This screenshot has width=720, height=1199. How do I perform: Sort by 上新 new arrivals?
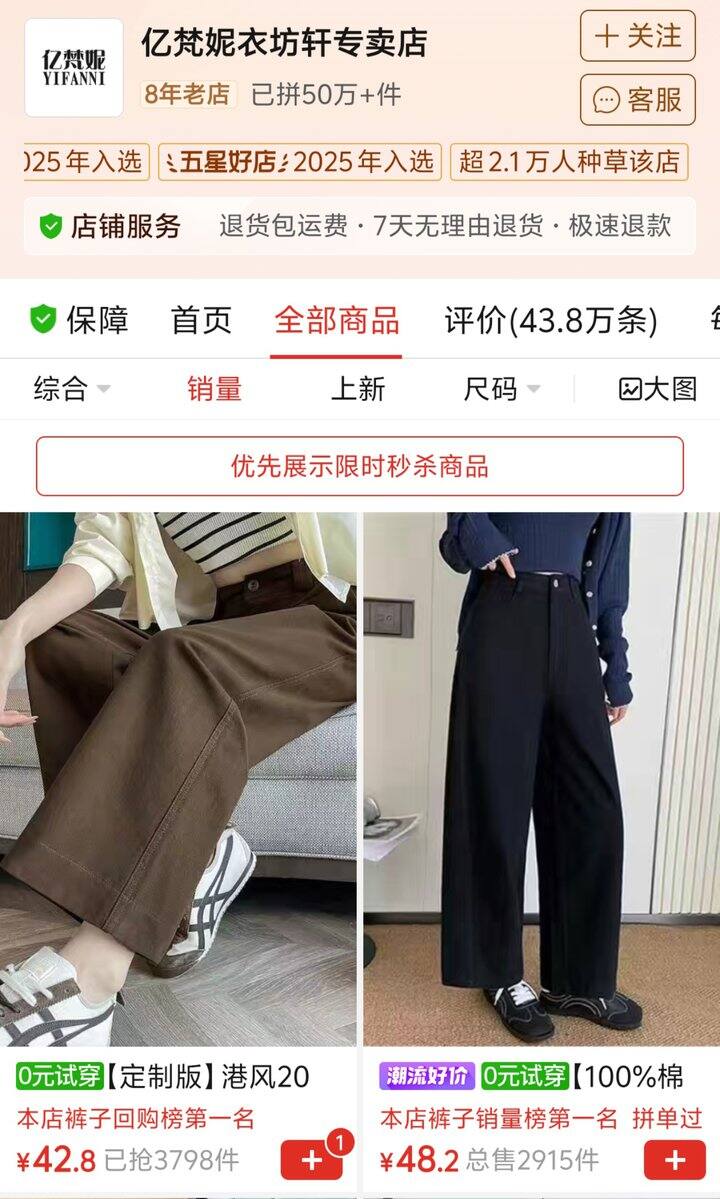pyautogui.click(x=362, y=389)
